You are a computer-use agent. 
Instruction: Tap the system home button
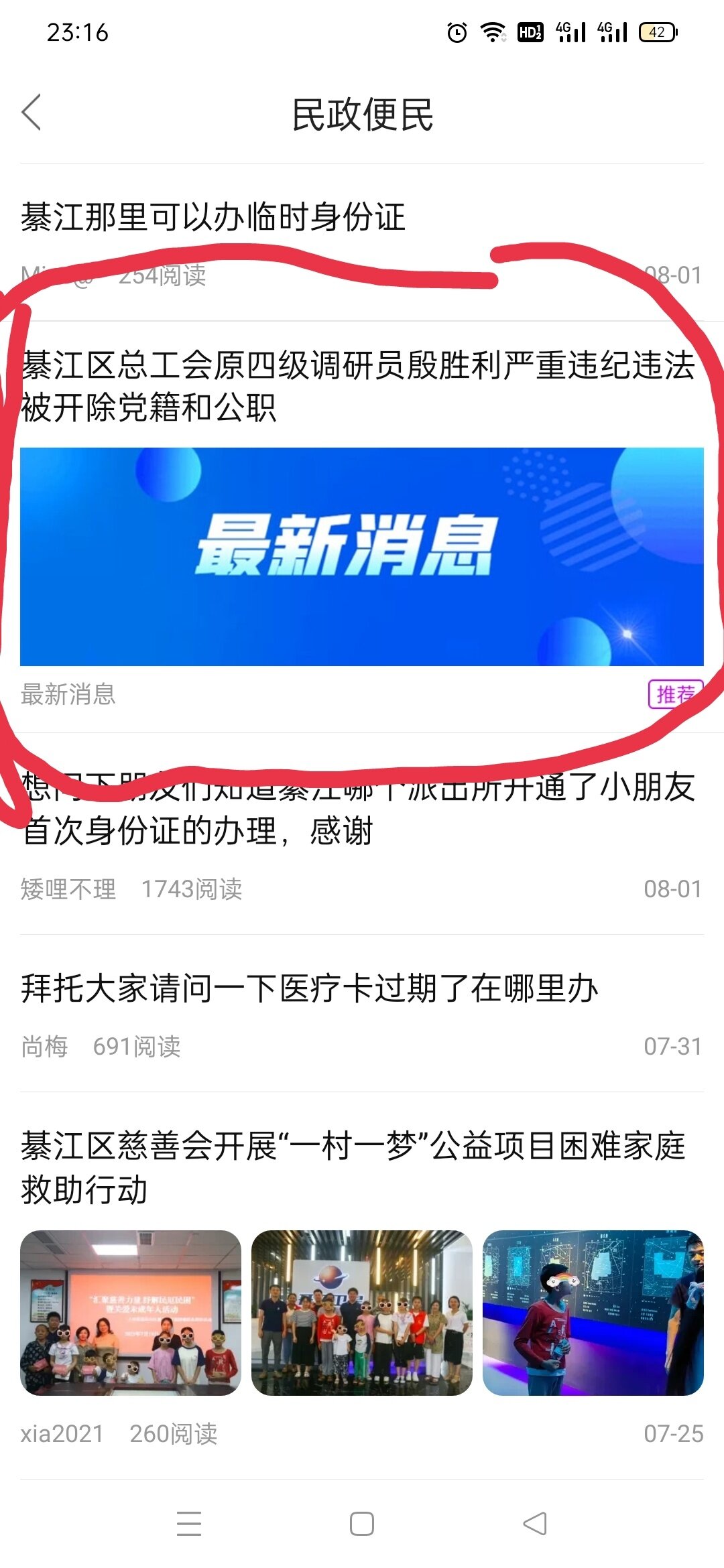point(362,1524)
